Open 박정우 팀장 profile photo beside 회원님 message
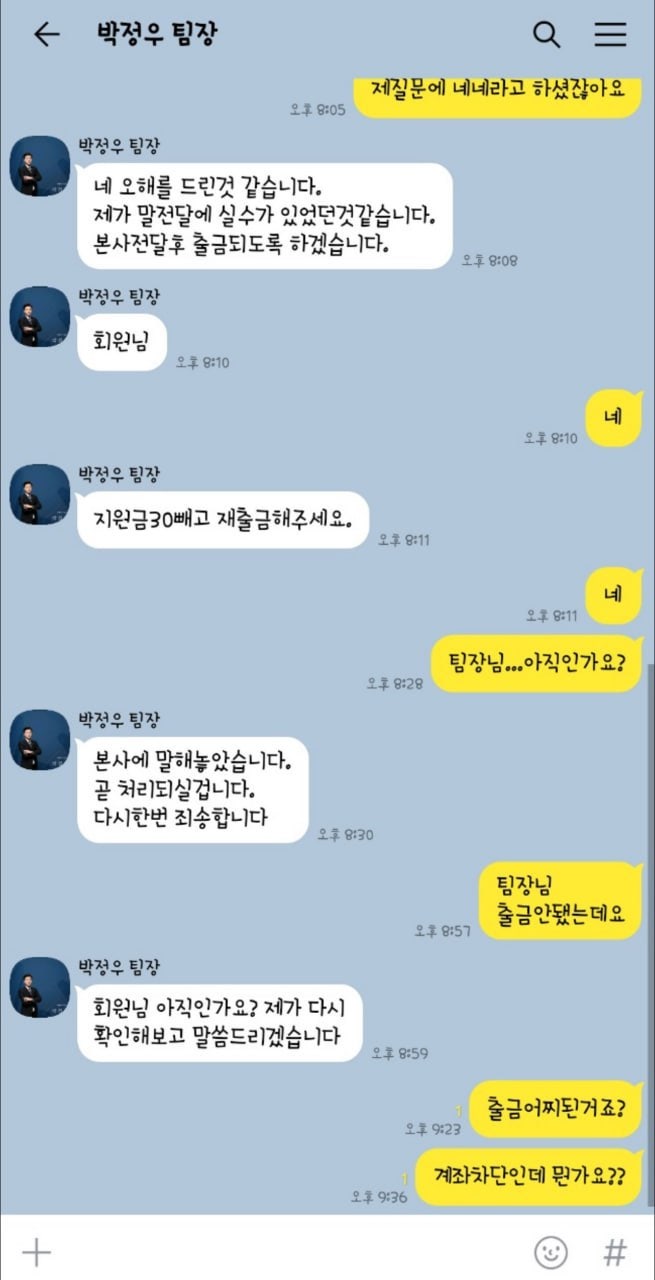Image resolution: width=655 pixels, height=1280 pixels. coord(40,317)
